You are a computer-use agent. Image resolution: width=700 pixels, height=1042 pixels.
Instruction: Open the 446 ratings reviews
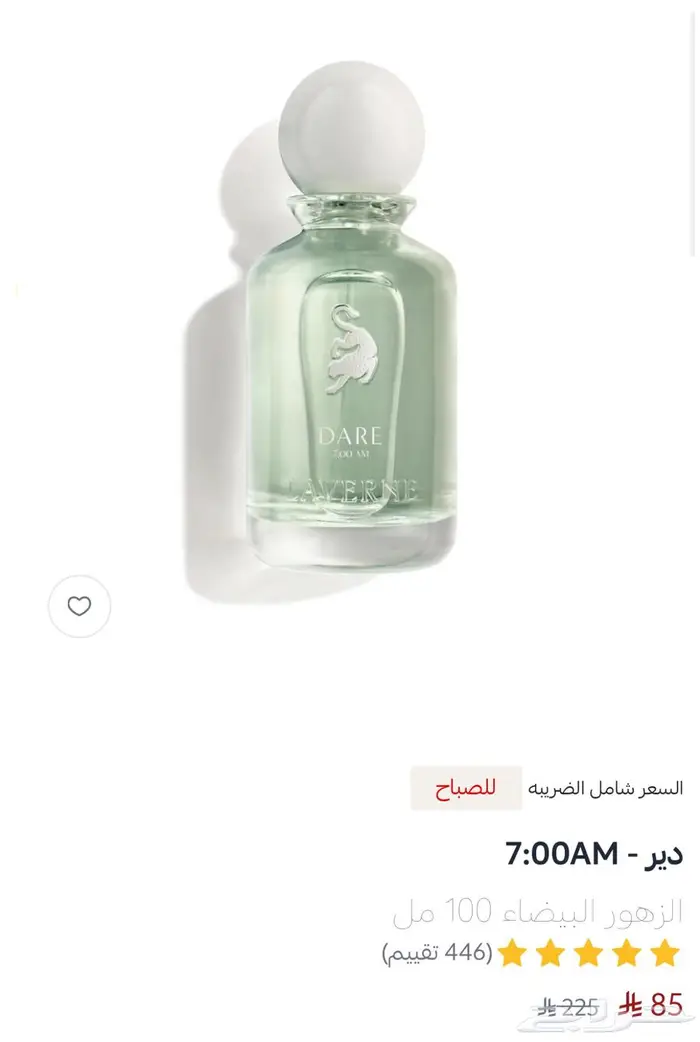(x=437, y=952)
